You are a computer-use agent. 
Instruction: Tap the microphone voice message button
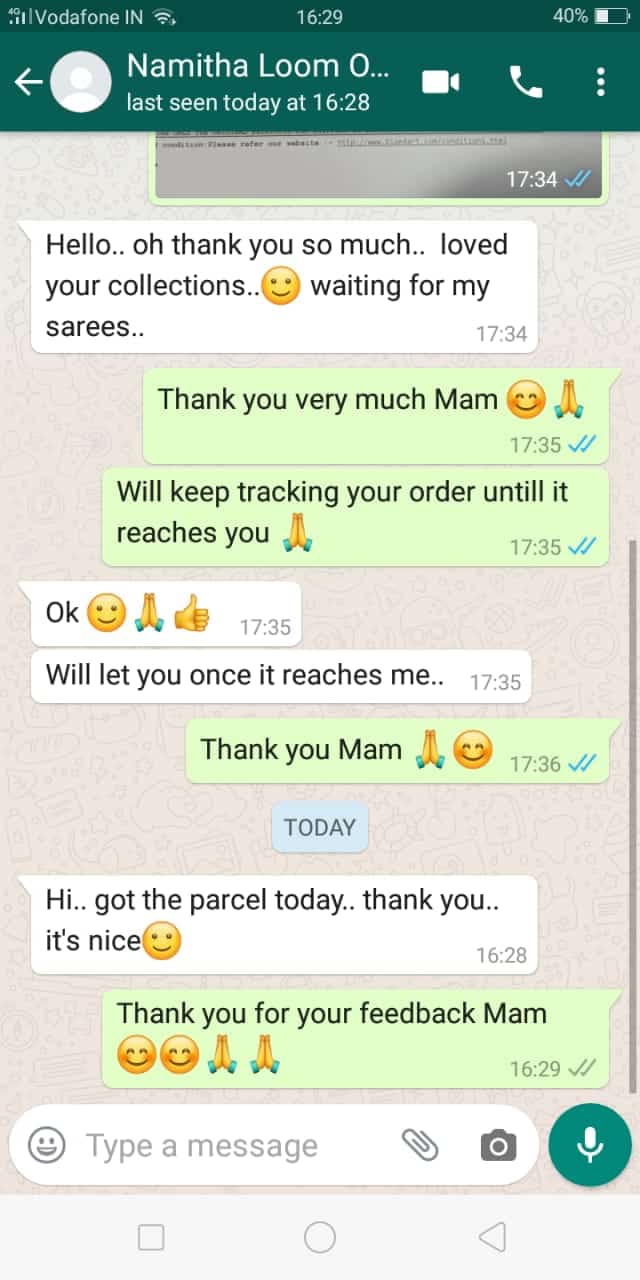click(x=590, y=1145)
